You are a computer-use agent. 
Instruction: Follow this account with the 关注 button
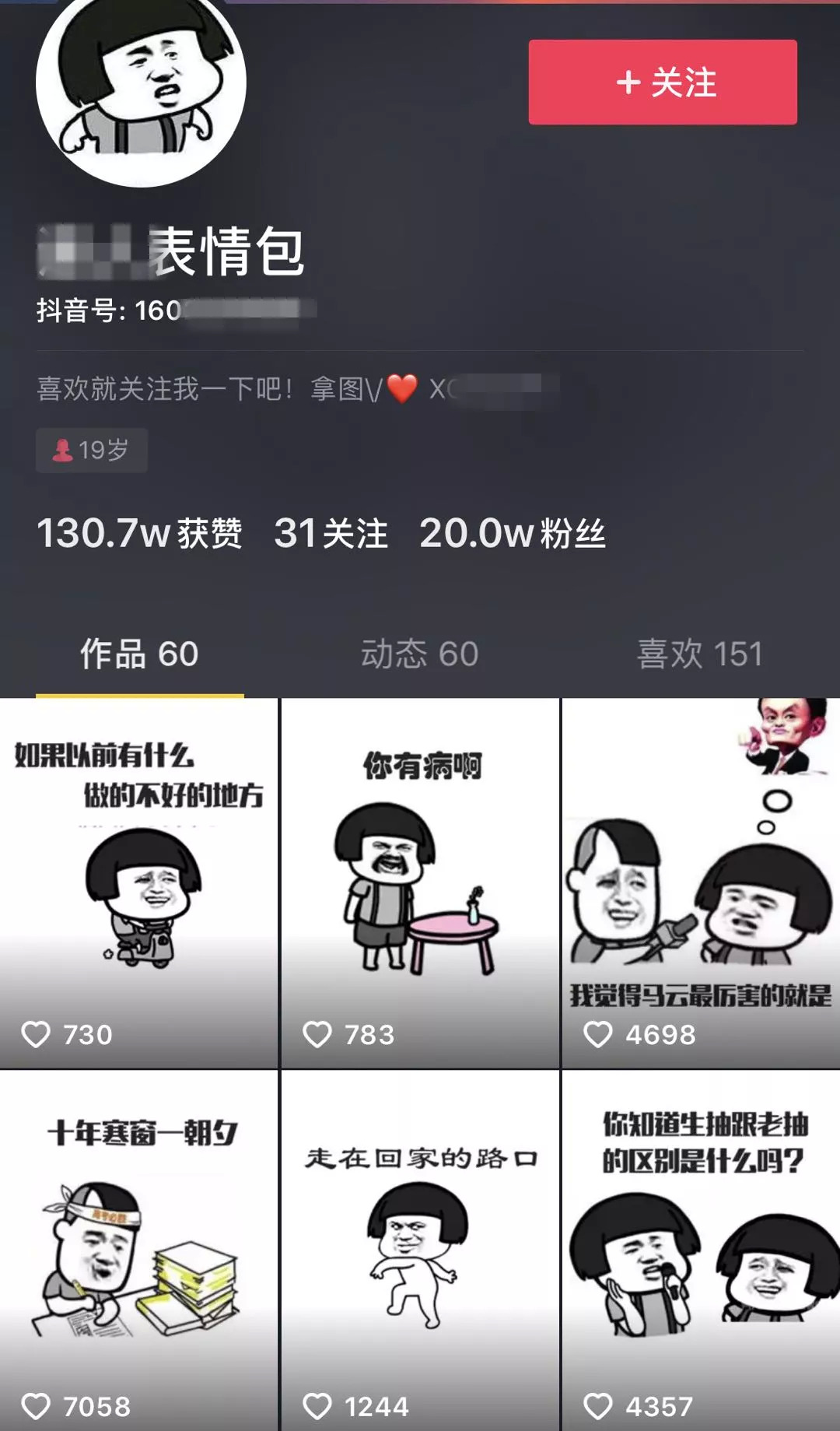tap(663, 82)
